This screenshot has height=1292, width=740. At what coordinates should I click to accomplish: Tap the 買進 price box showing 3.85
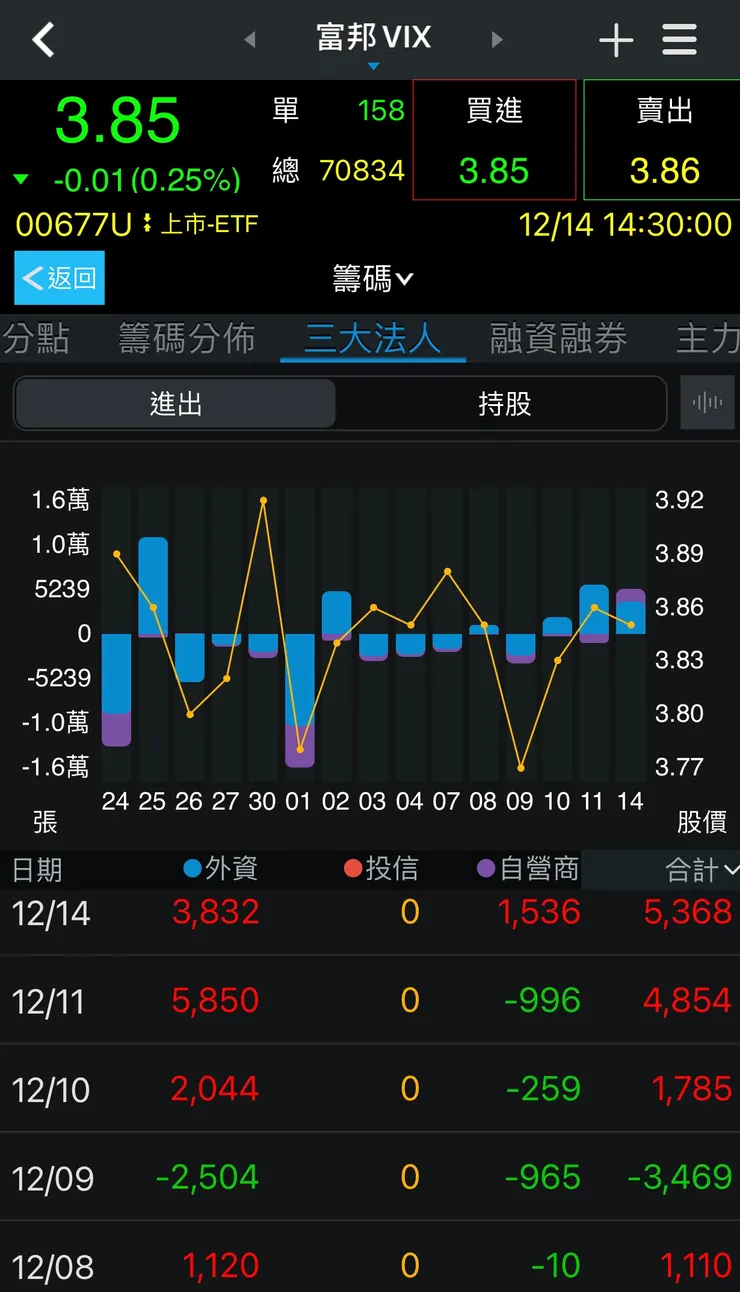pos(493,140)
